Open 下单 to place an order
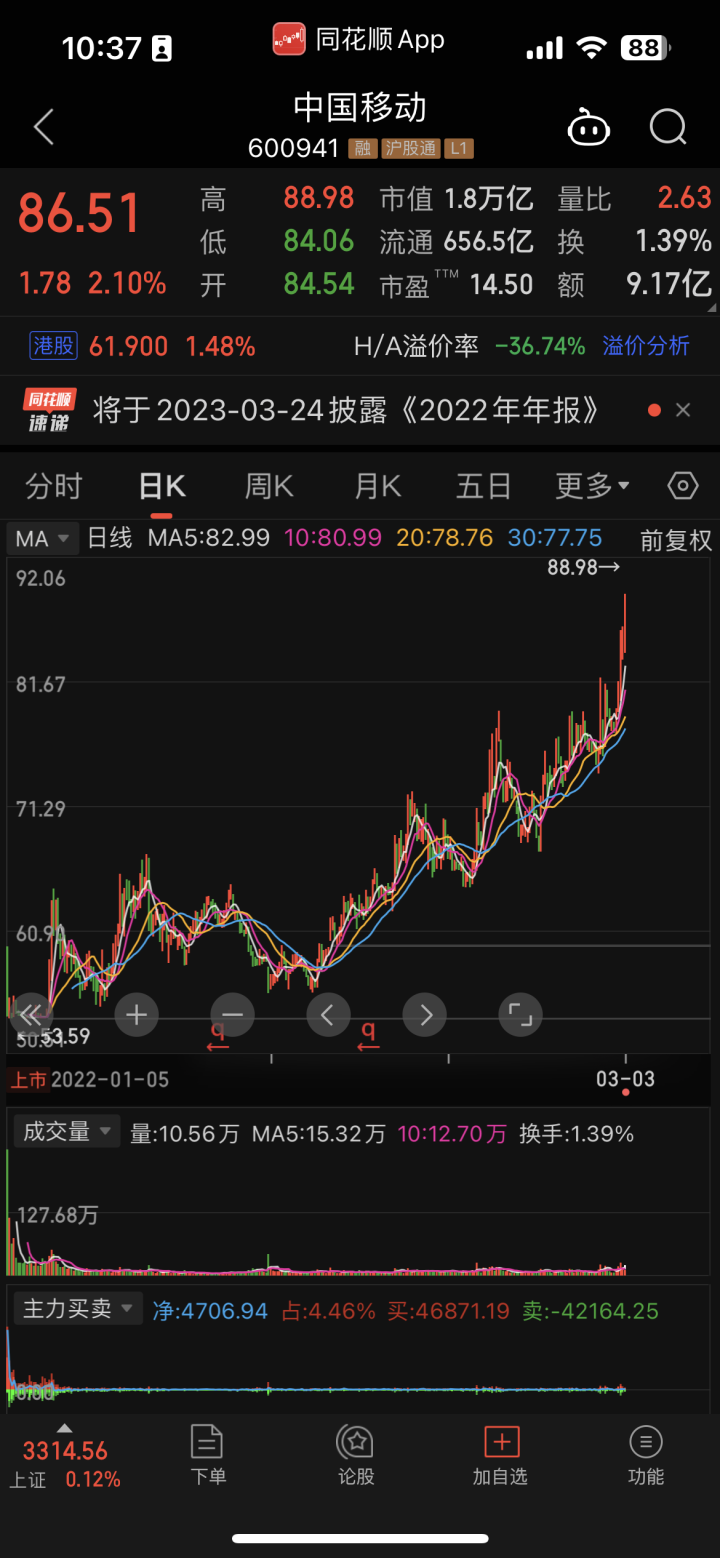Screen dimensions: 720x1558 click(x=208, y=1455)
